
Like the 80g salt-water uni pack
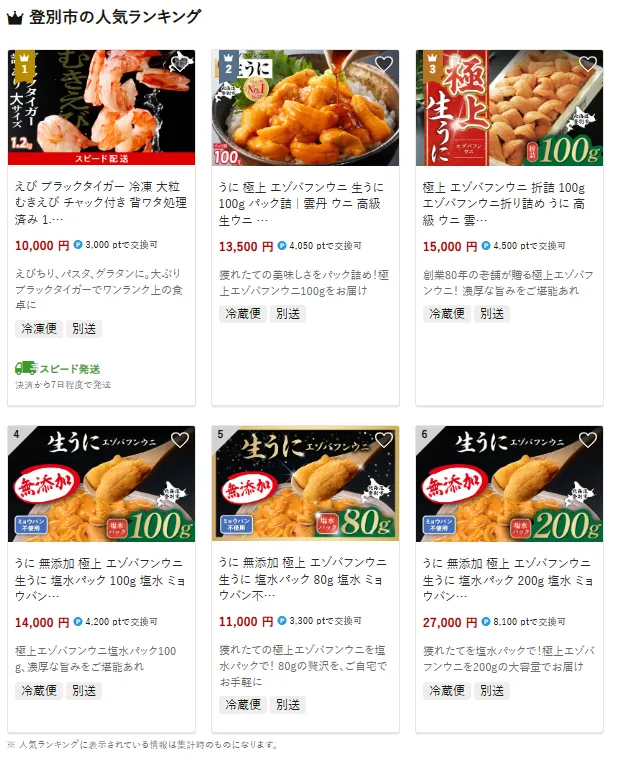(x=383, y=440)
